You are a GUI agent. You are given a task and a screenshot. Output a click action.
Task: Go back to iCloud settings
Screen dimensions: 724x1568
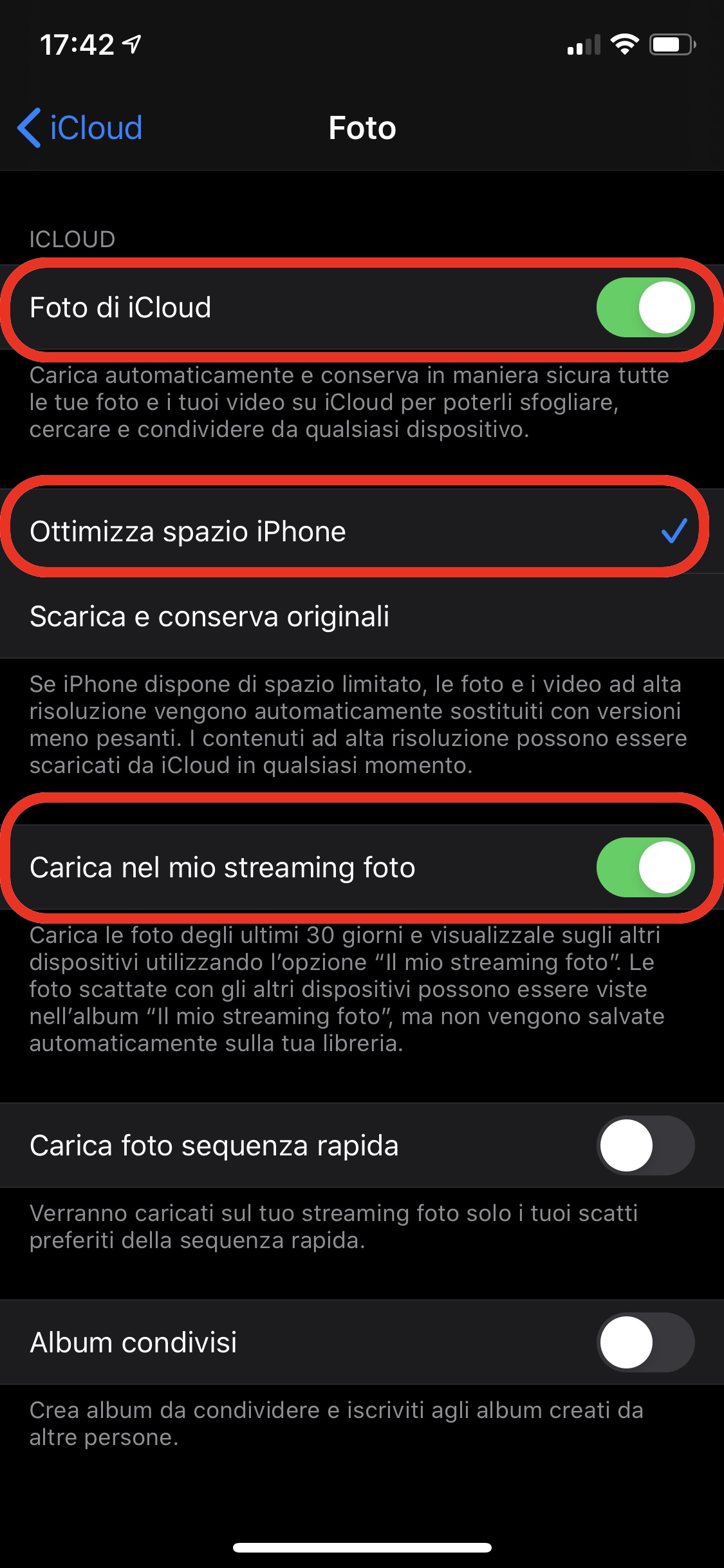pyautogui.click(x=80, y=127)
